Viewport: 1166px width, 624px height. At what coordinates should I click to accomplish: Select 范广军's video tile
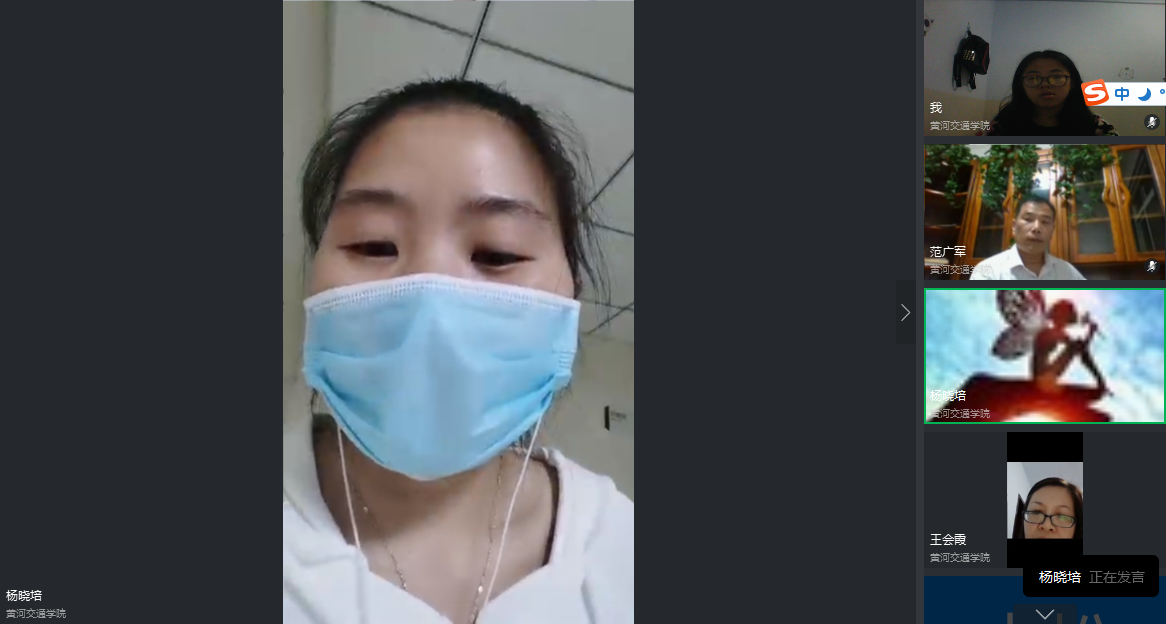(1043, 212)
